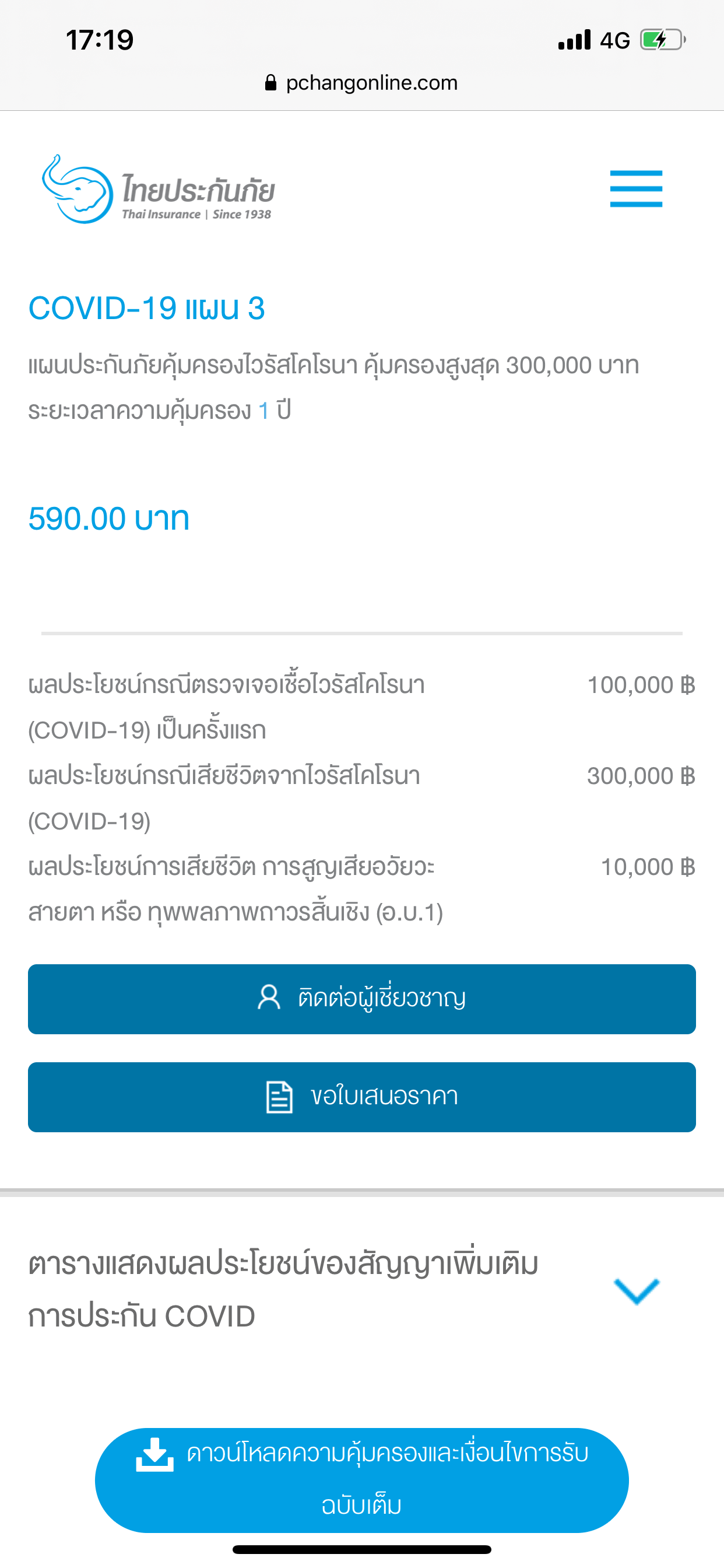Download the full coverage and conditions document
This screenshot has height=1568, width=724.
[x=362, y=1479]
